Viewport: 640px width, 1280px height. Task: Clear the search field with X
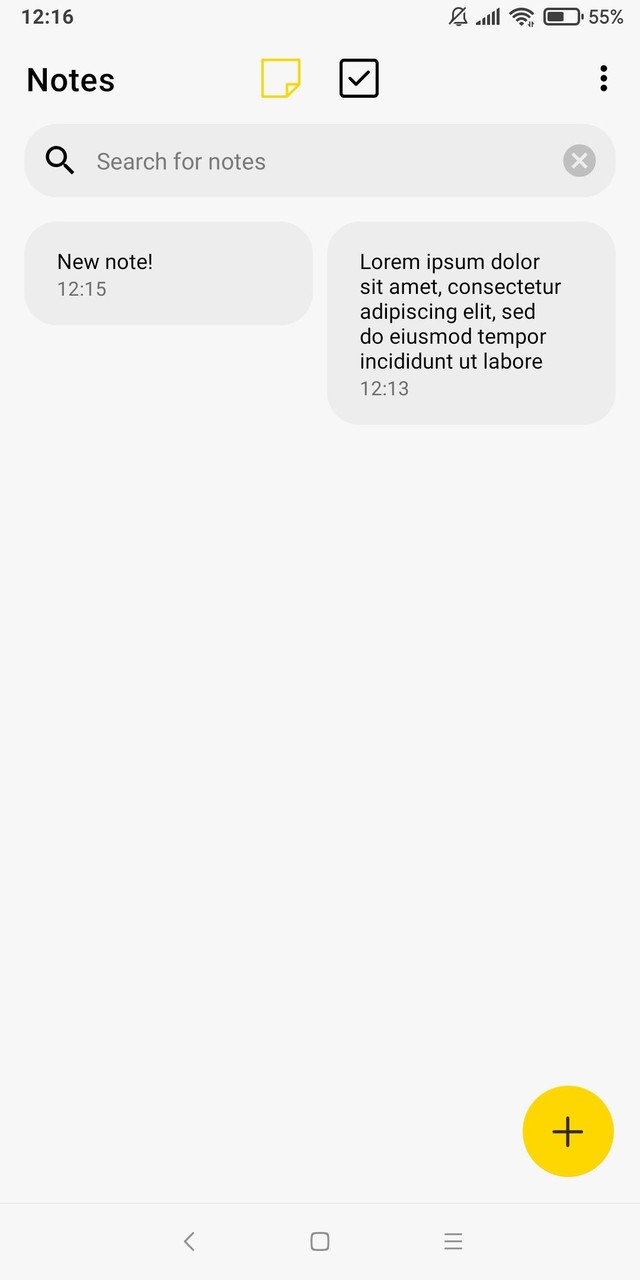point(579,161)
